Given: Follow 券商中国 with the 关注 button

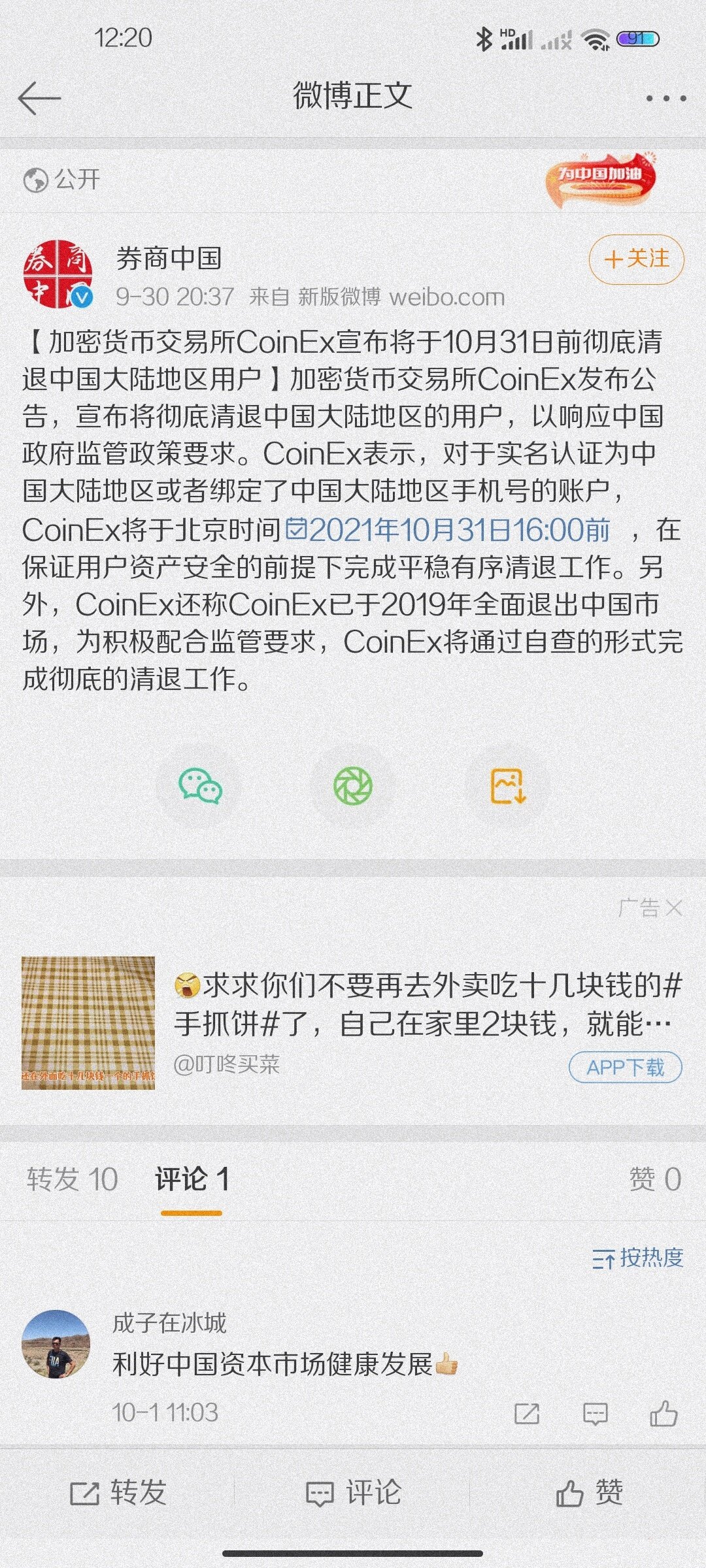Looking at the screenshot, I should click(x=636, y=259).
